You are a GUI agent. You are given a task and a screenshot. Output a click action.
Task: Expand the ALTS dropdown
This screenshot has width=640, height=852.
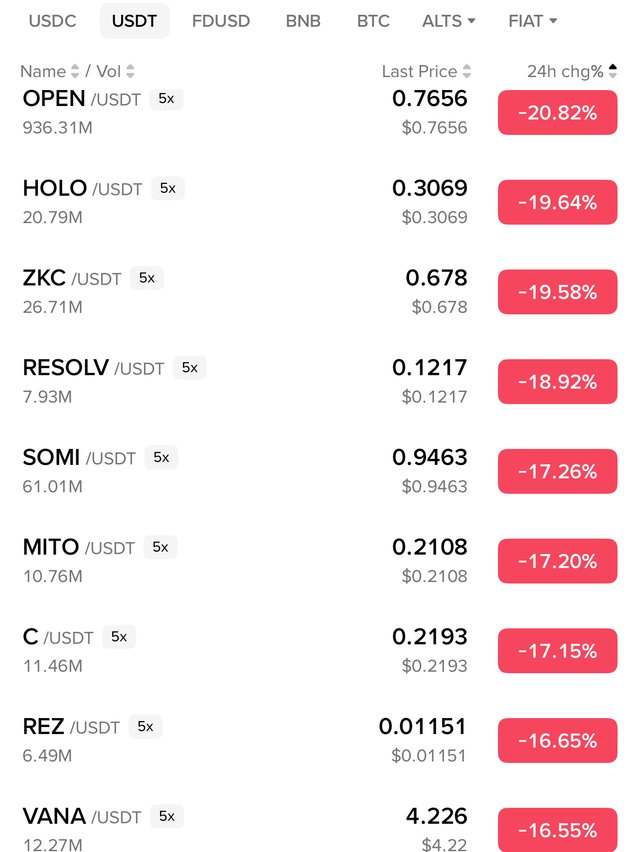(x=449, y=21)
